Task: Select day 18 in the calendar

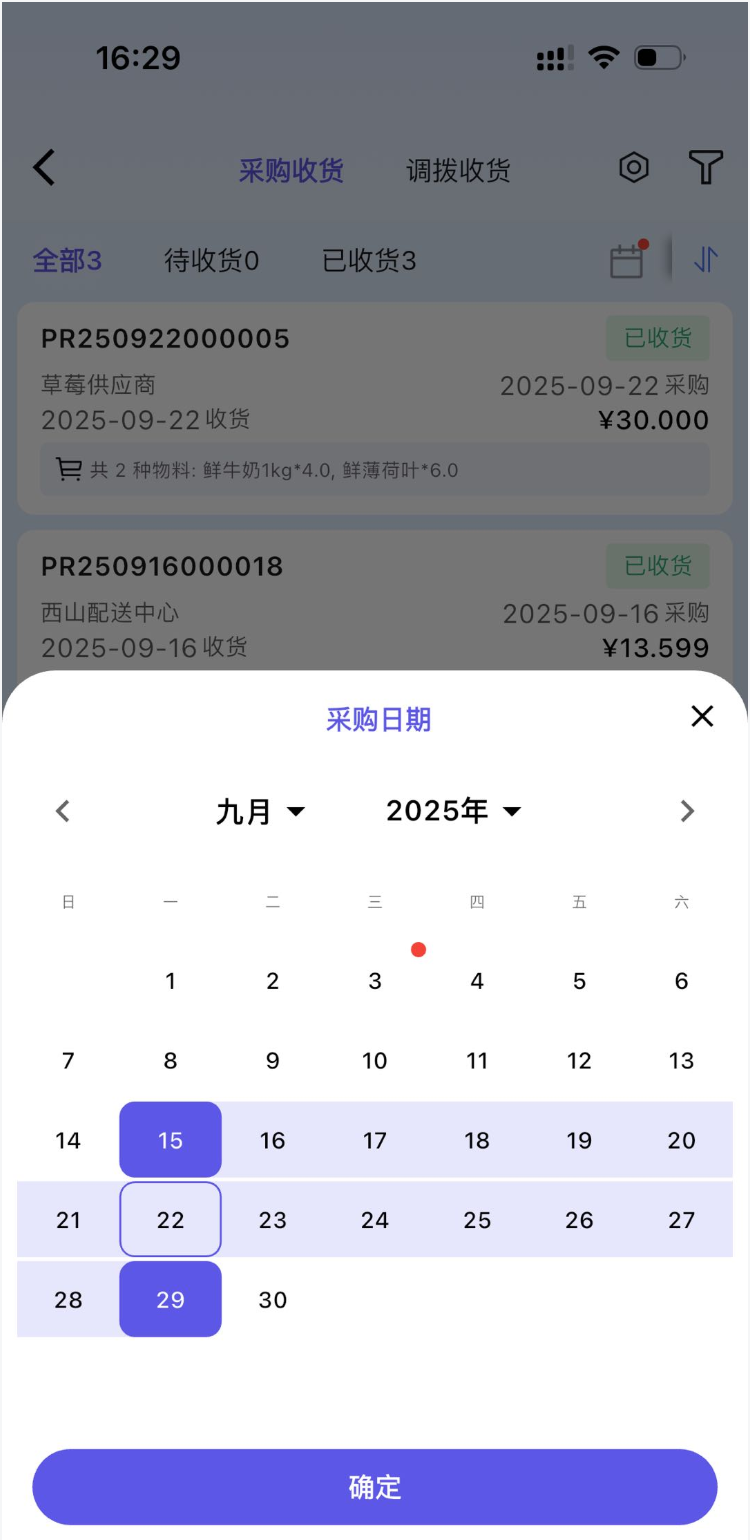Action: [x=477, y=1140]
